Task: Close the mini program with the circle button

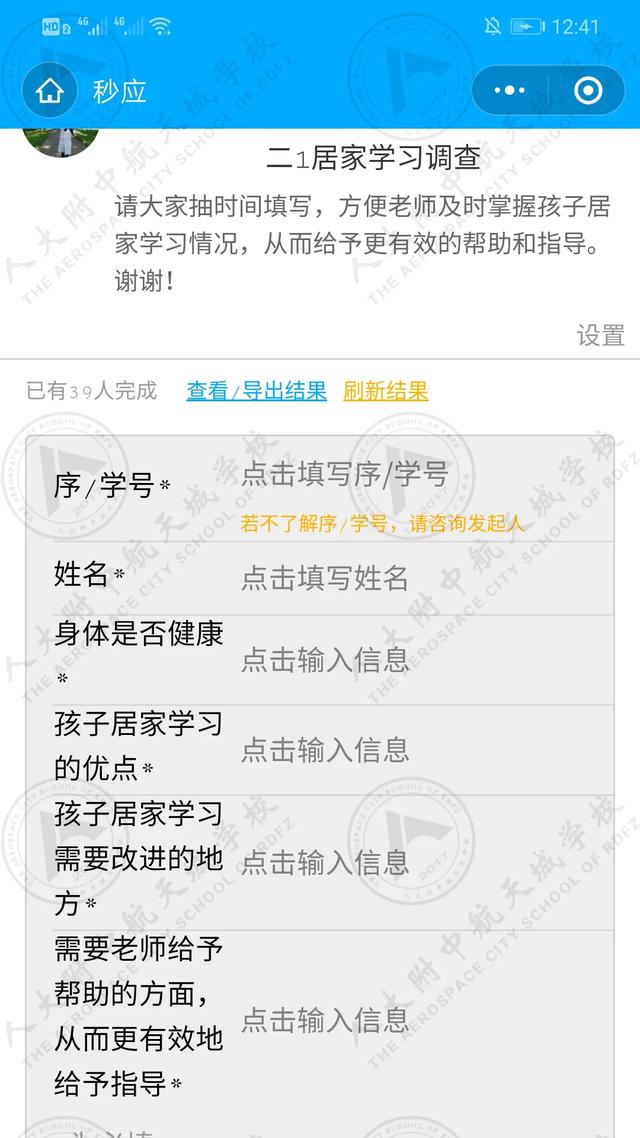Action: pos(587,91)
